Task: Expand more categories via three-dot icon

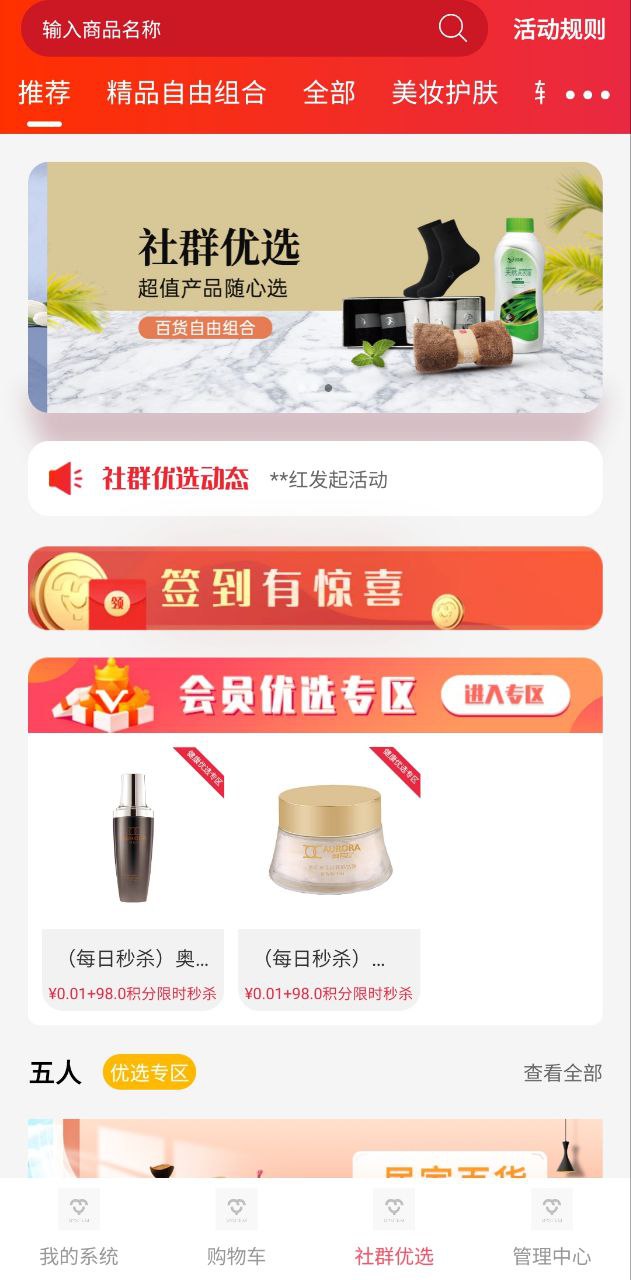Action: (x=587, y=95)
